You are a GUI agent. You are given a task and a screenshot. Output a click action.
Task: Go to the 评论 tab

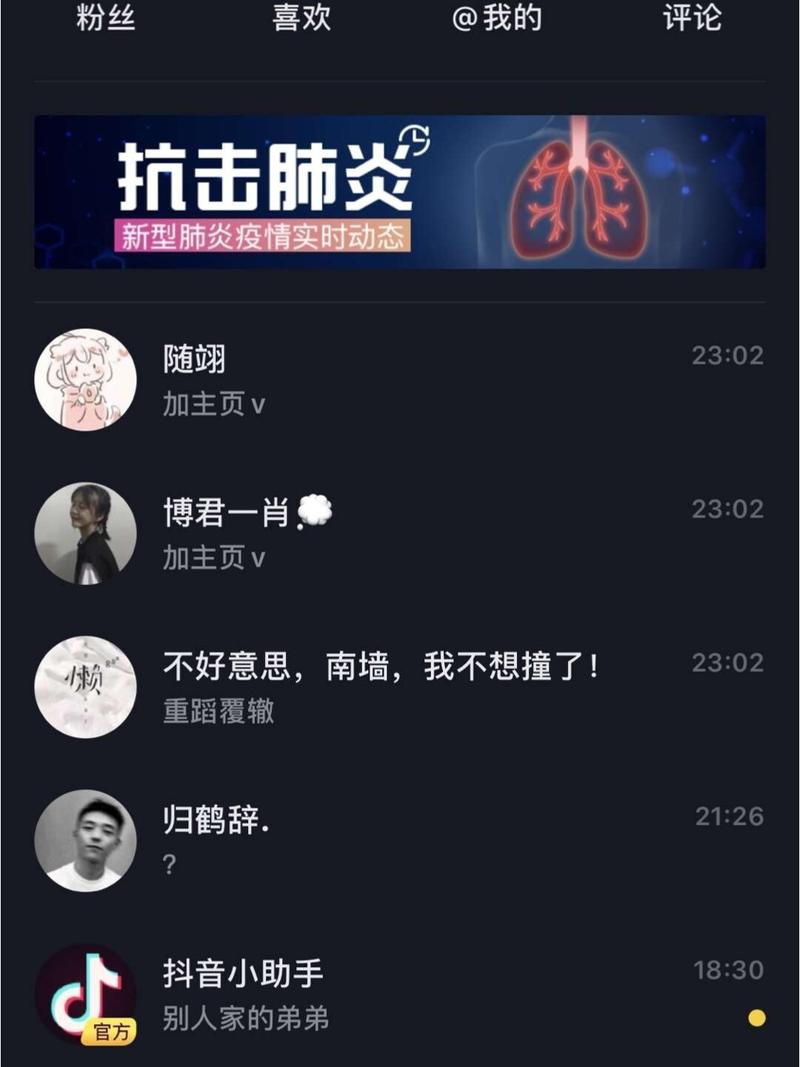(692, 18)
